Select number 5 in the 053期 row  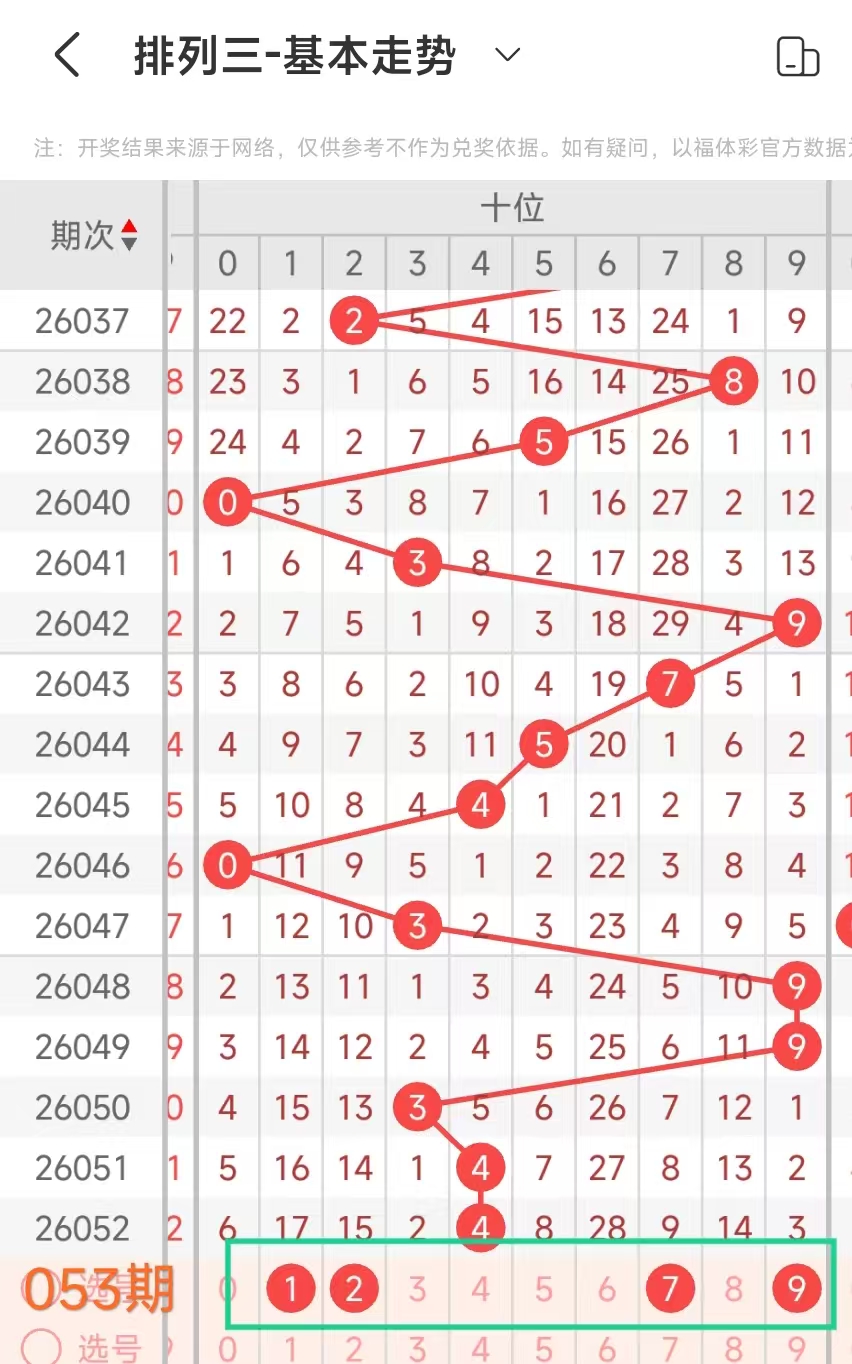tap(543, 1287)
